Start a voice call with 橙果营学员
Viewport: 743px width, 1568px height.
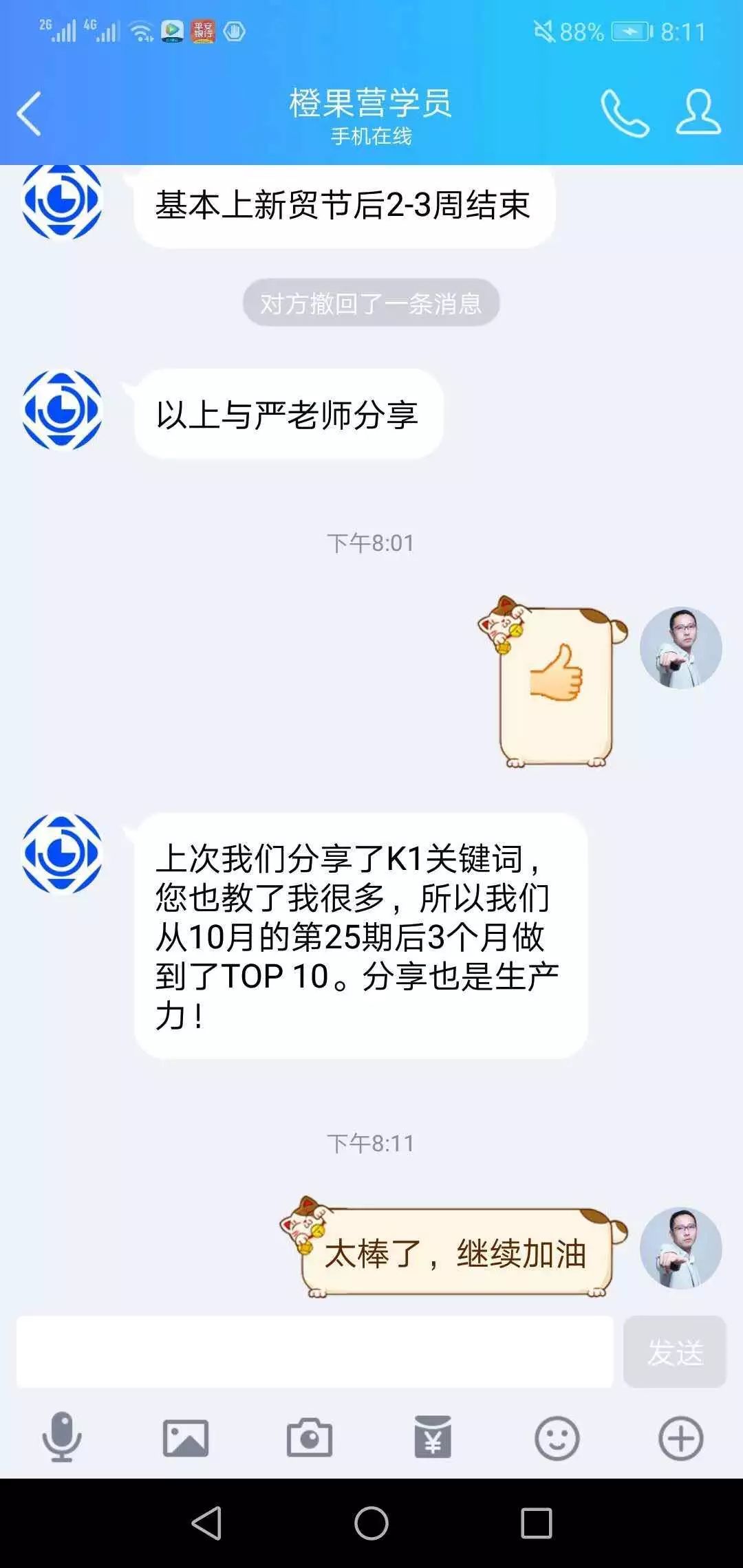[624, 113]
